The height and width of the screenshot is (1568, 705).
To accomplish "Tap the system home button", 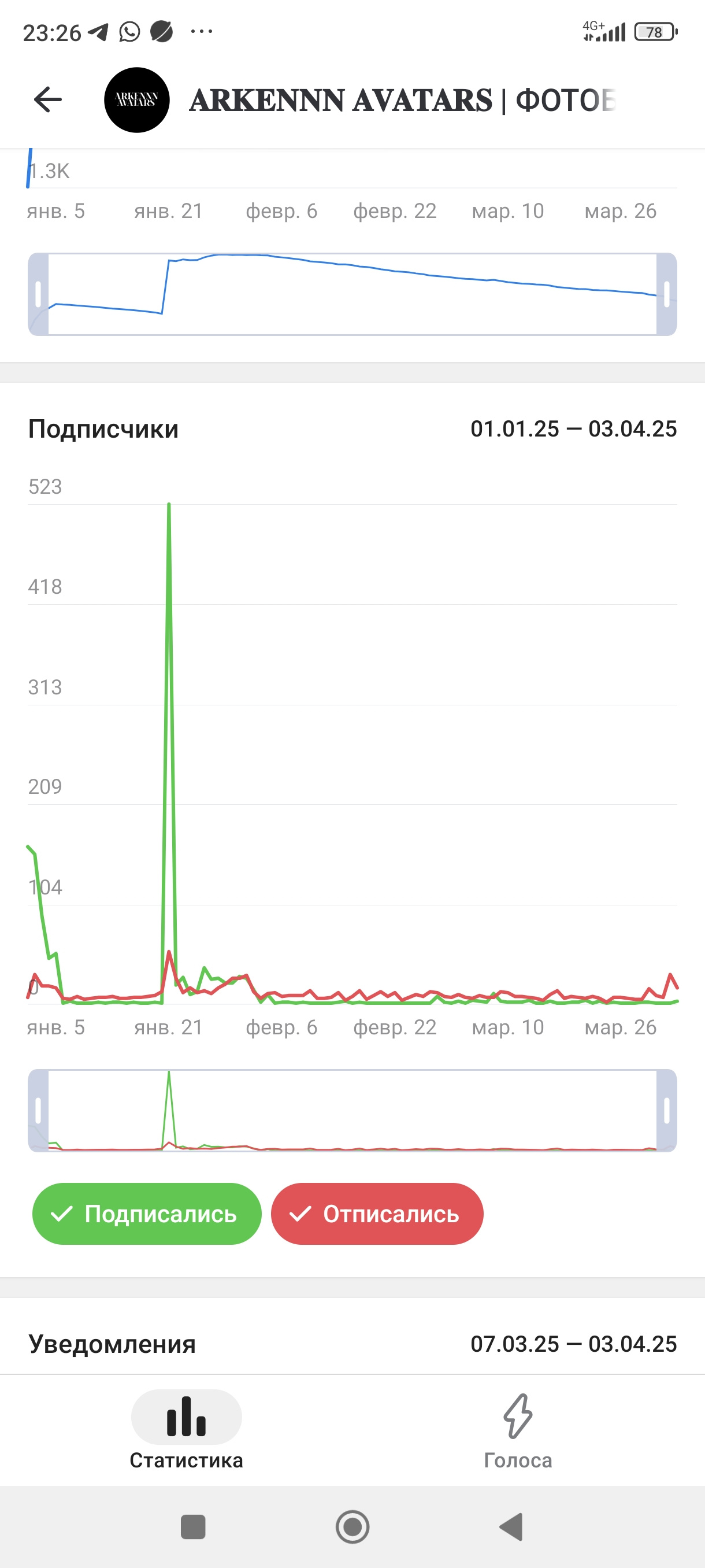I will point(352,1526).
